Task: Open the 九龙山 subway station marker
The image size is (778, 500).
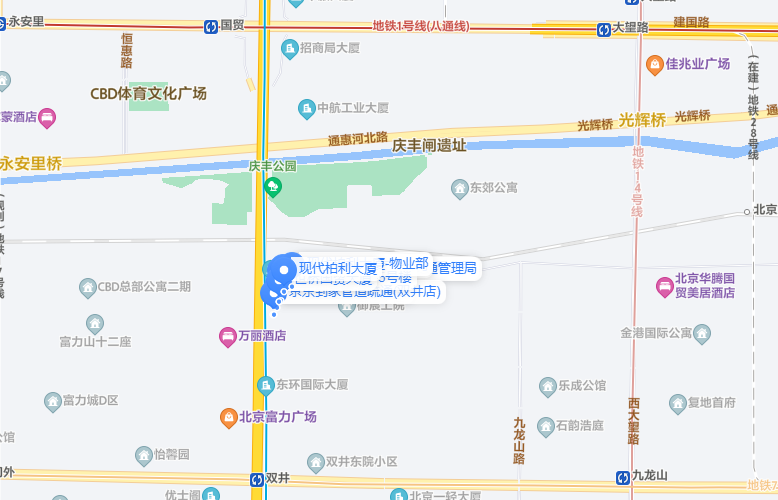Action: click(x=622, y=476)
